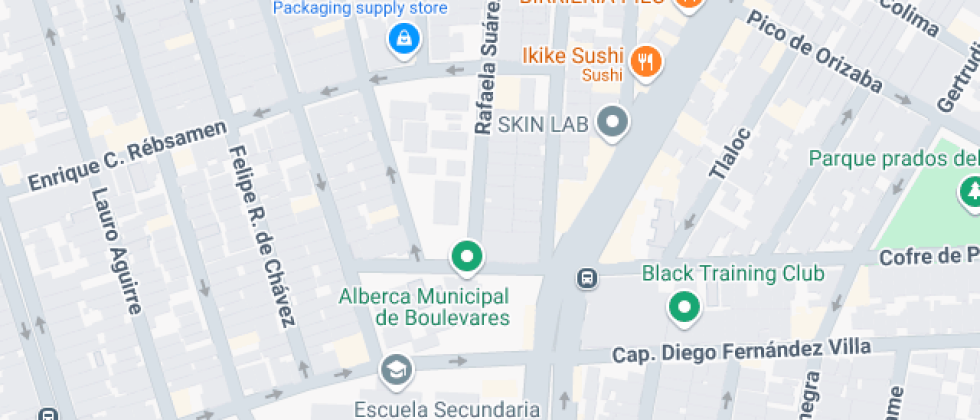Viewport: 980px width, 420px height.
Task: Select the Escuela Secundaria school marker
Action: (397, 371)
